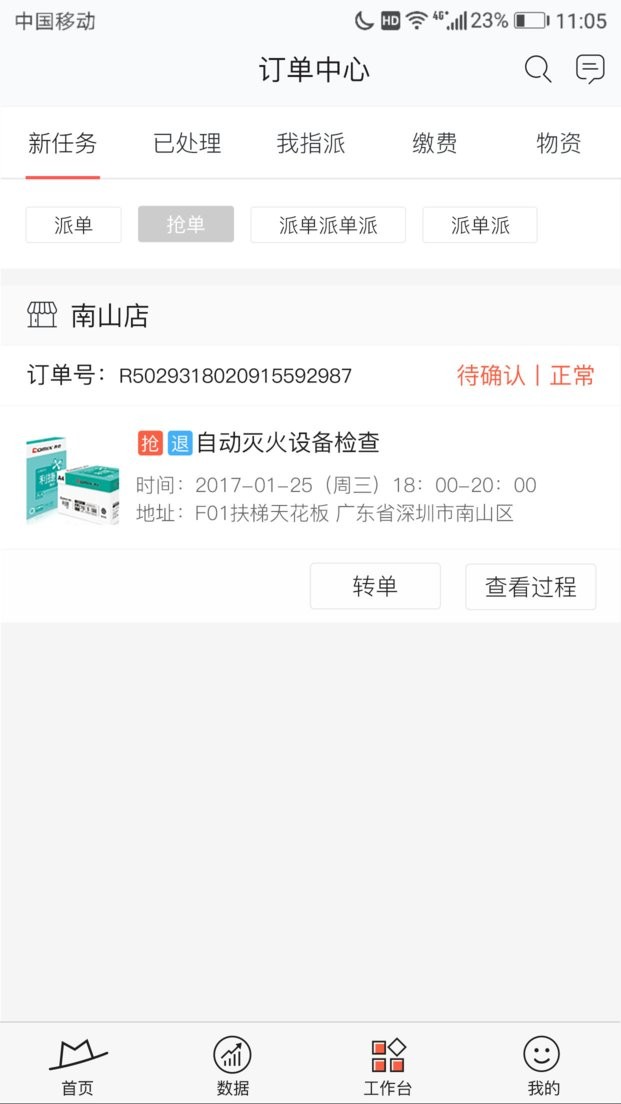Image resolution: width=621 pixels, height=1104 pixels.
Task: Choose the 派单派单派 filter chip
Action: pos(328,225)
